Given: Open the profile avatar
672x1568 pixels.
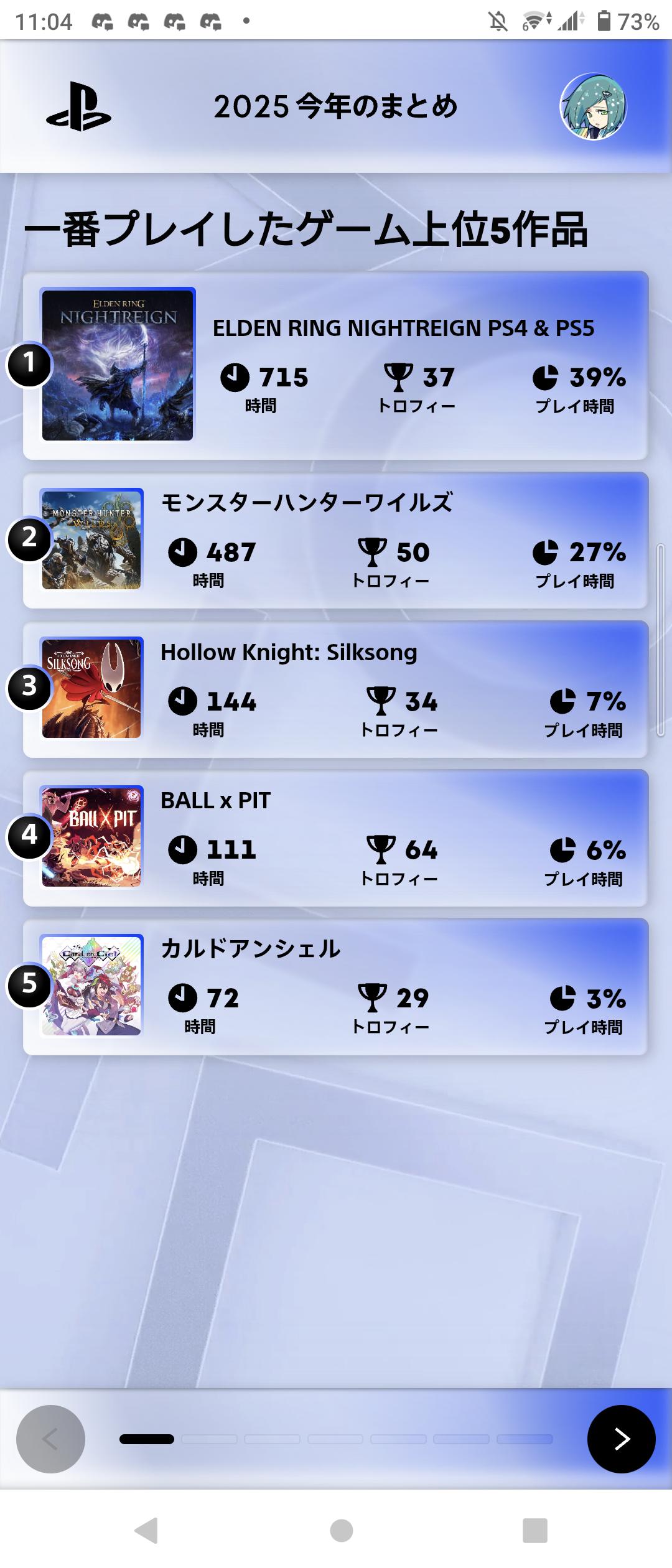Looking at the screenshot, I should point(593,106).
